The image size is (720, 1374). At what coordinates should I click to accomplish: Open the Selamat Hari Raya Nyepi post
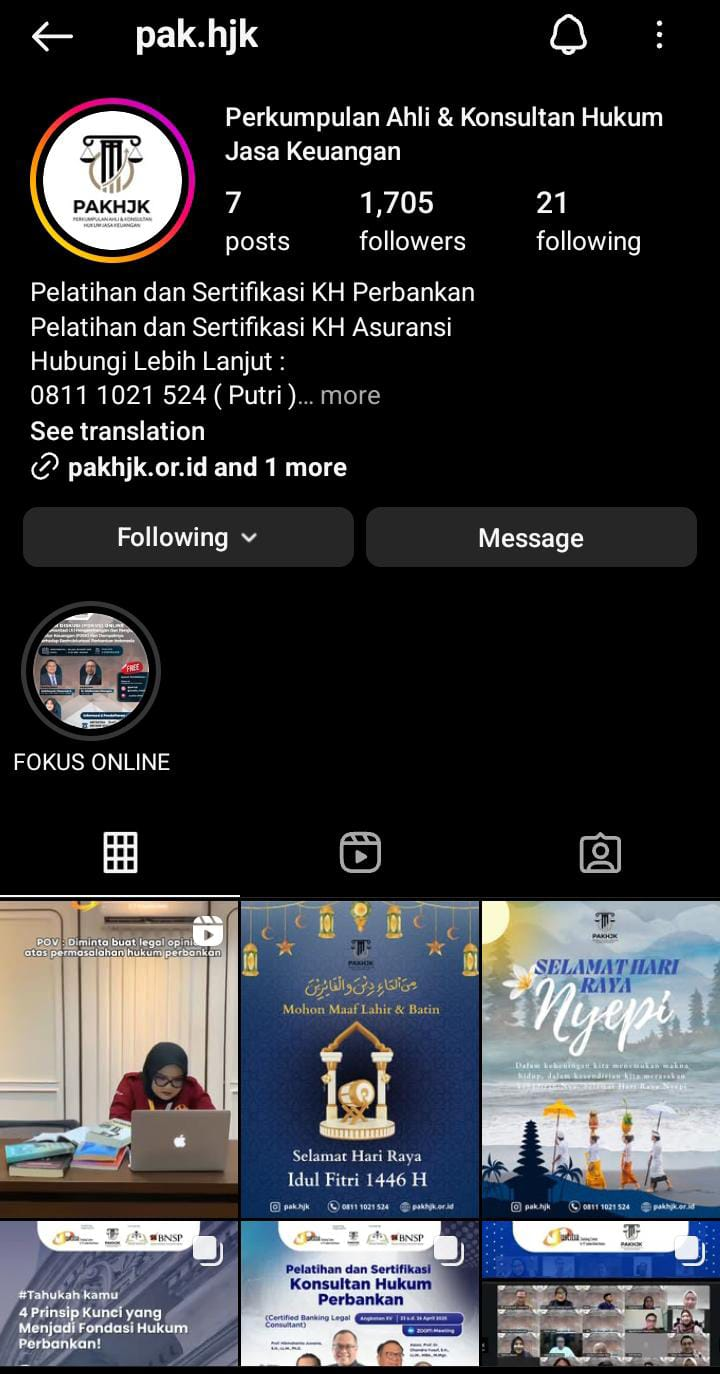click(601, 1058)
